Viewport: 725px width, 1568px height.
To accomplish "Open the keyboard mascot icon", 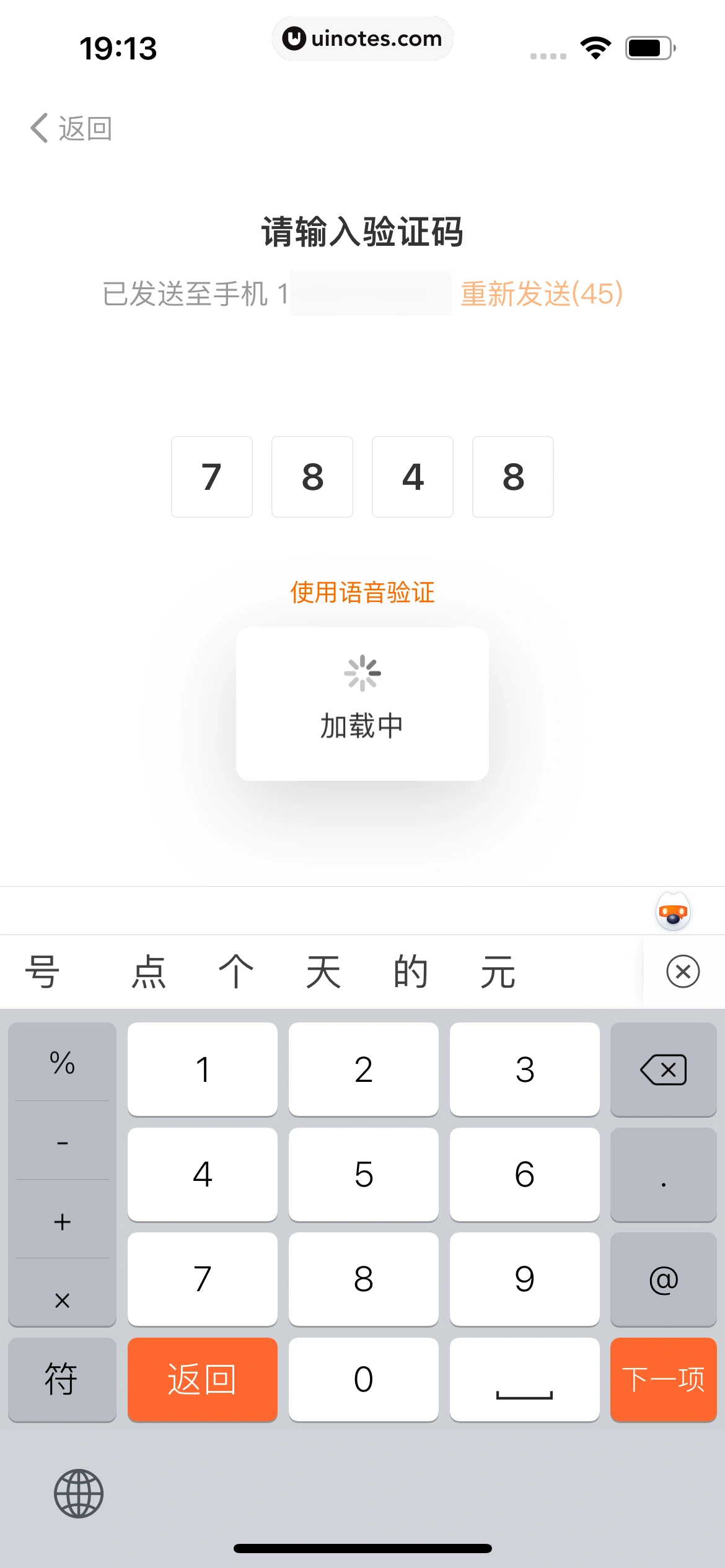I will pyautogui.click(x=673, y=912).
